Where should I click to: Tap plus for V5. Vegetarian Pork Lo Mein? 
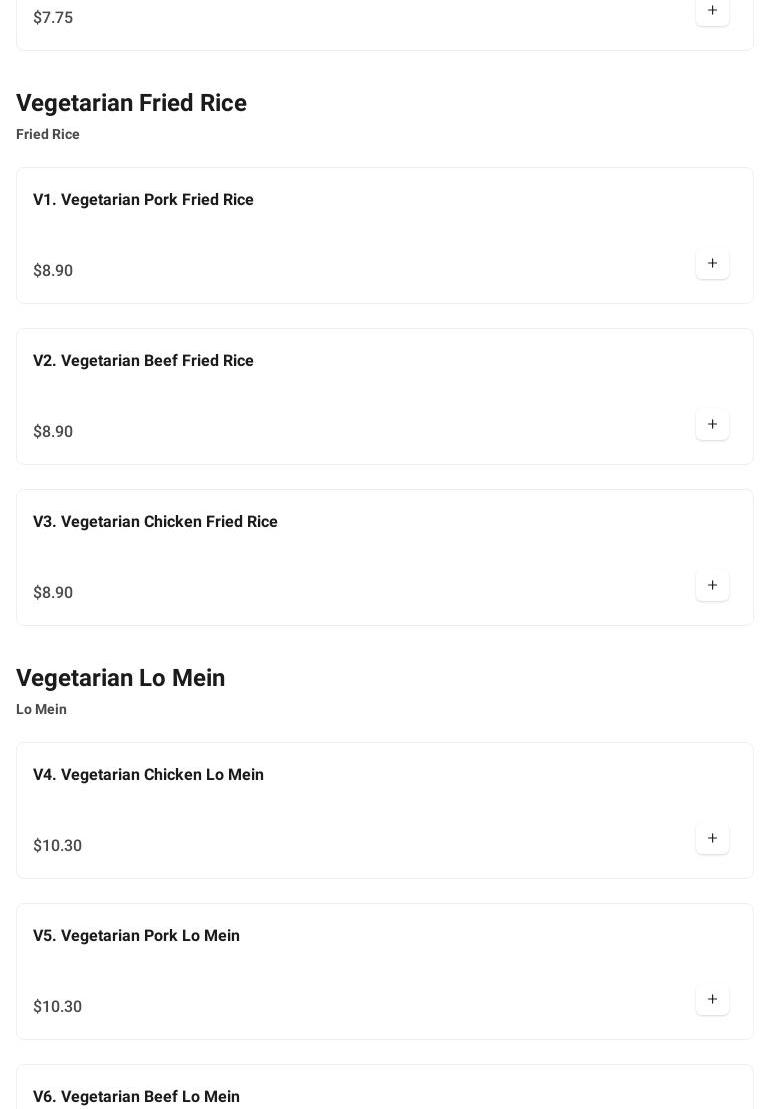[712, 1000]
